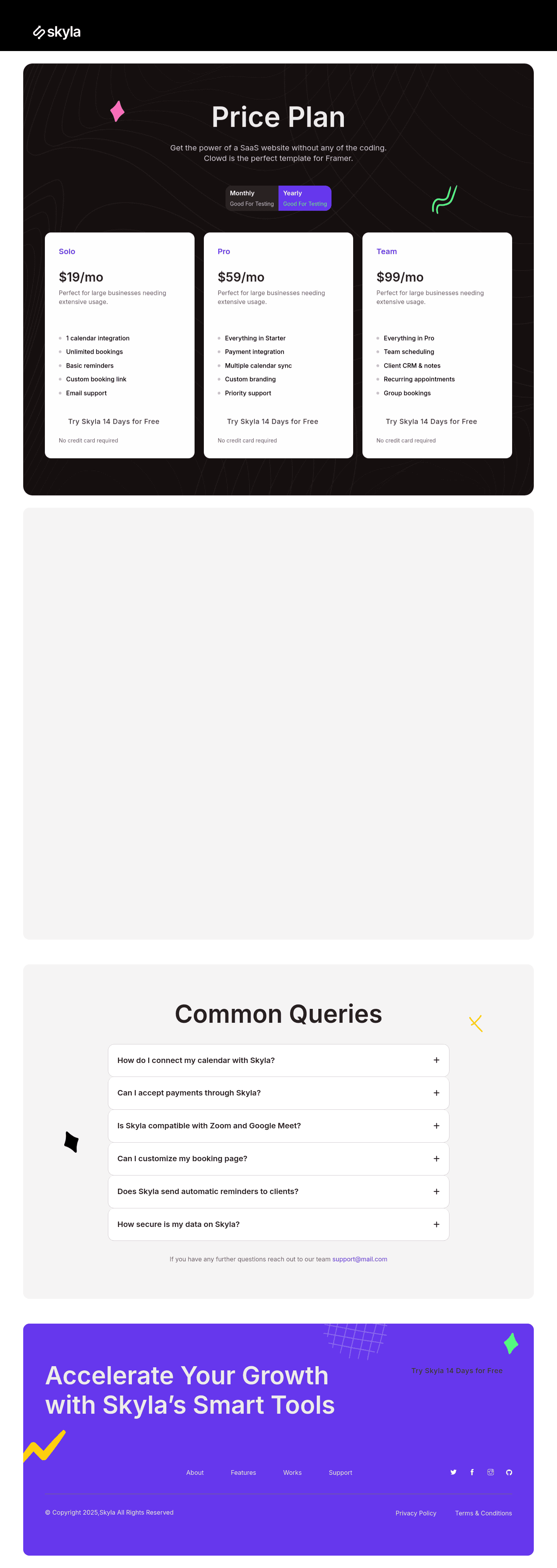The width and height of the screenshot is (557, 1568).
Task: Switch to Monthly billing
Action: (251, 198)
